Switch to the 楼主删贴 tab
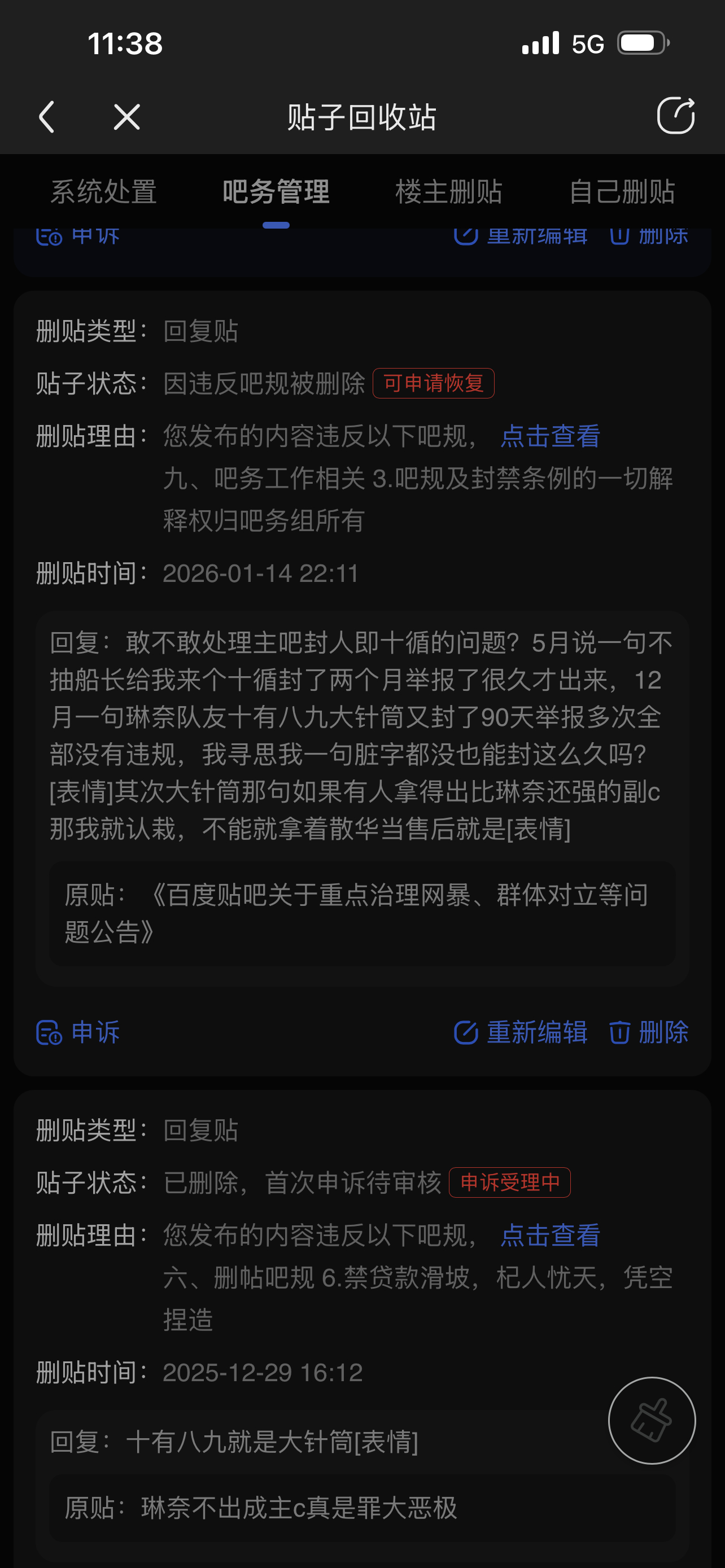Screen dimensions: 725x1568 point(449,192)
